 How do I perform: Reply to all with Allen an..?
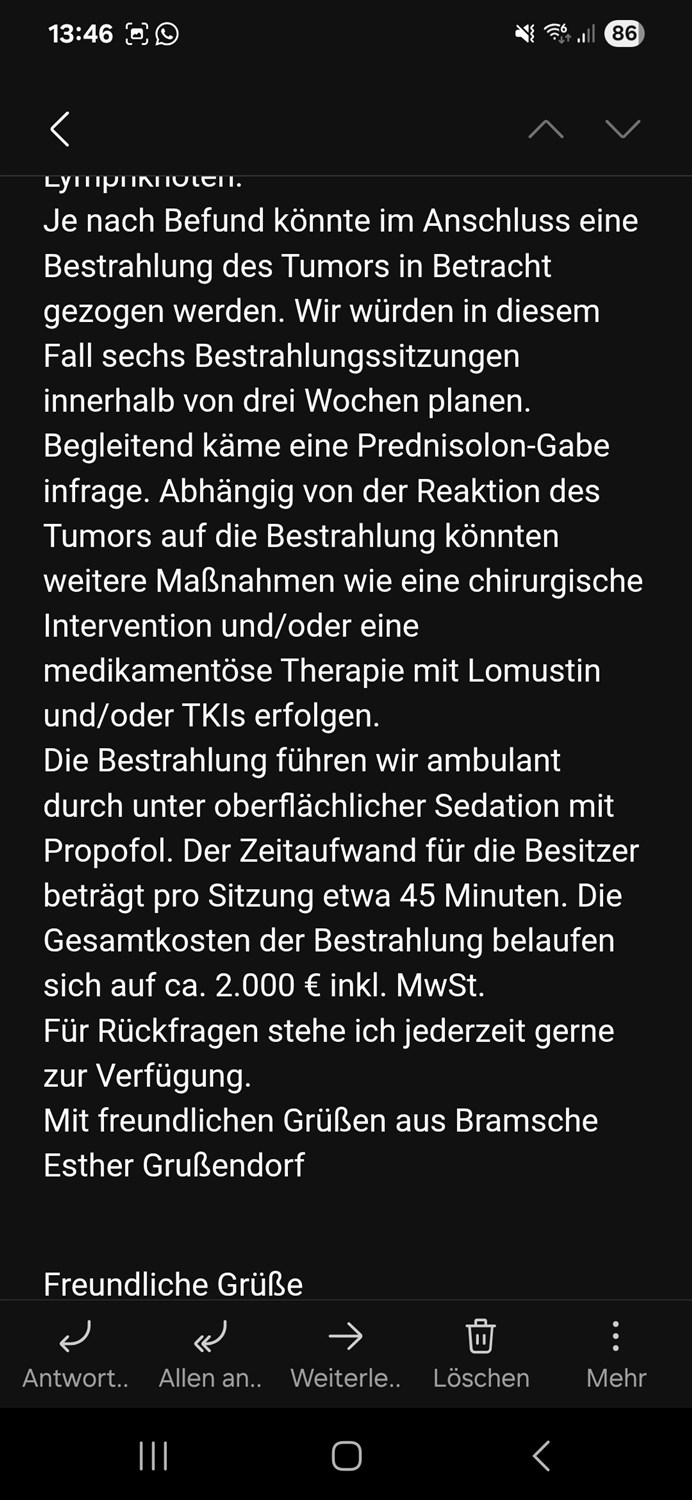click(210, 1355)
